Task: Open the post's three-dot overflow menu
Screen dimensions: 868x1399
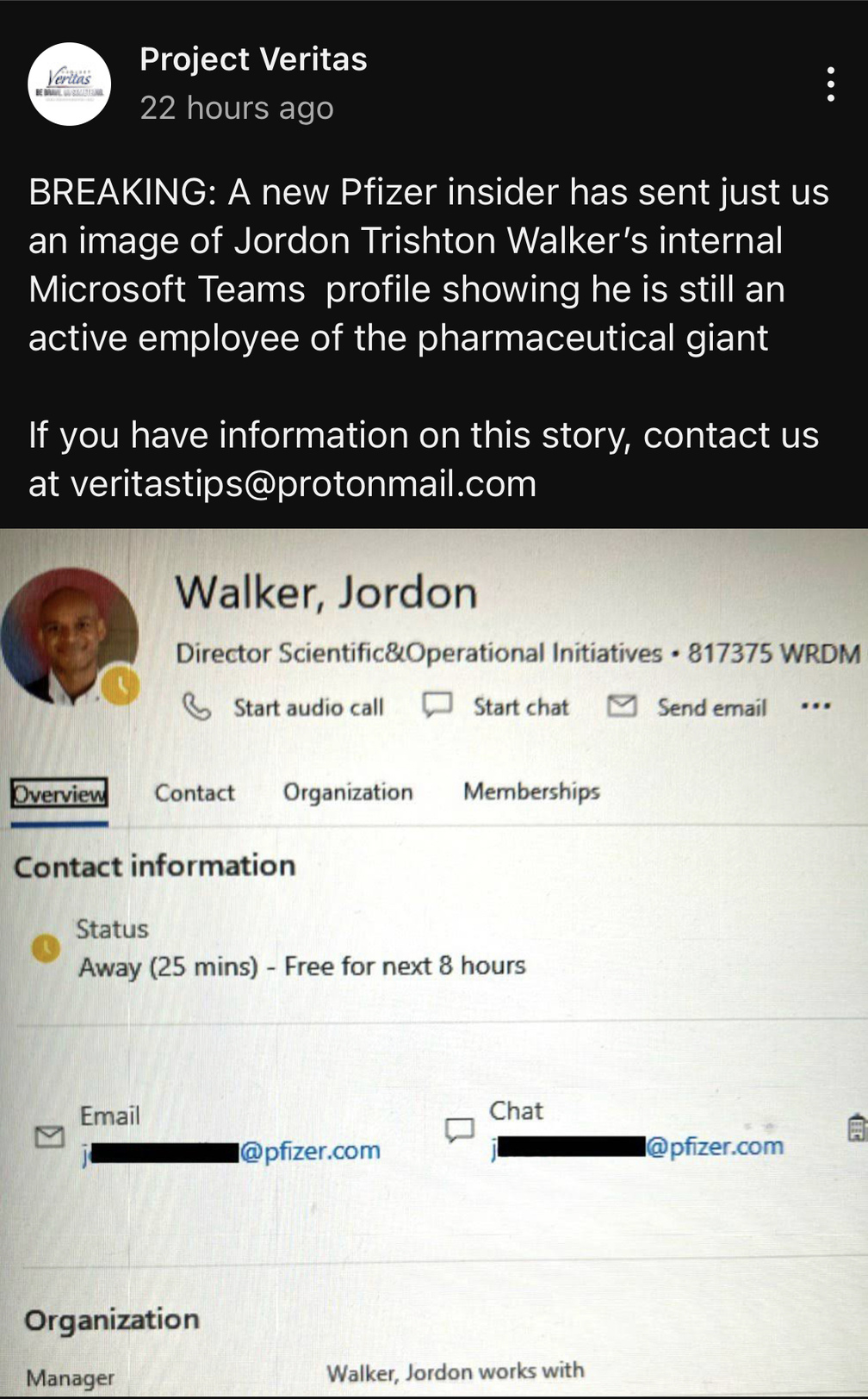Action: (x=830, y=84)
